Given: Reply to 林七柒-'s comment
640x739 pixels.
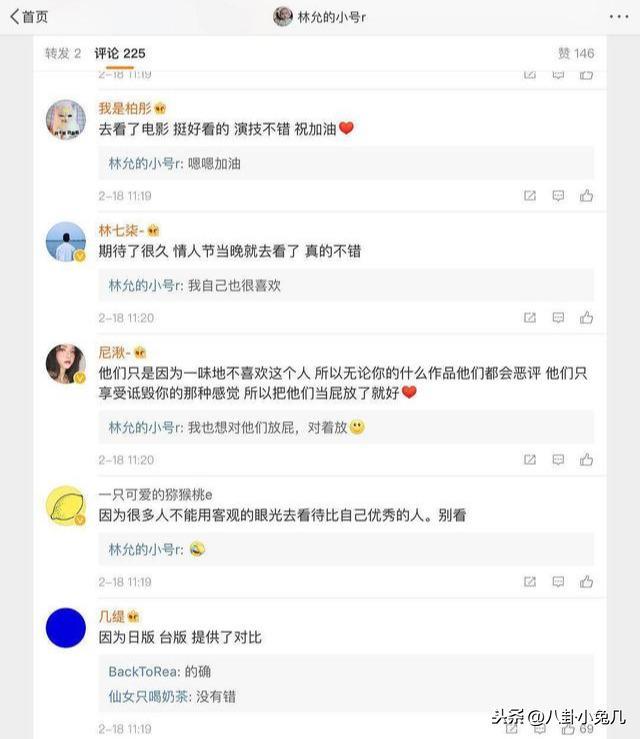Looking at the screenshot, I should (x=558, y=318).
